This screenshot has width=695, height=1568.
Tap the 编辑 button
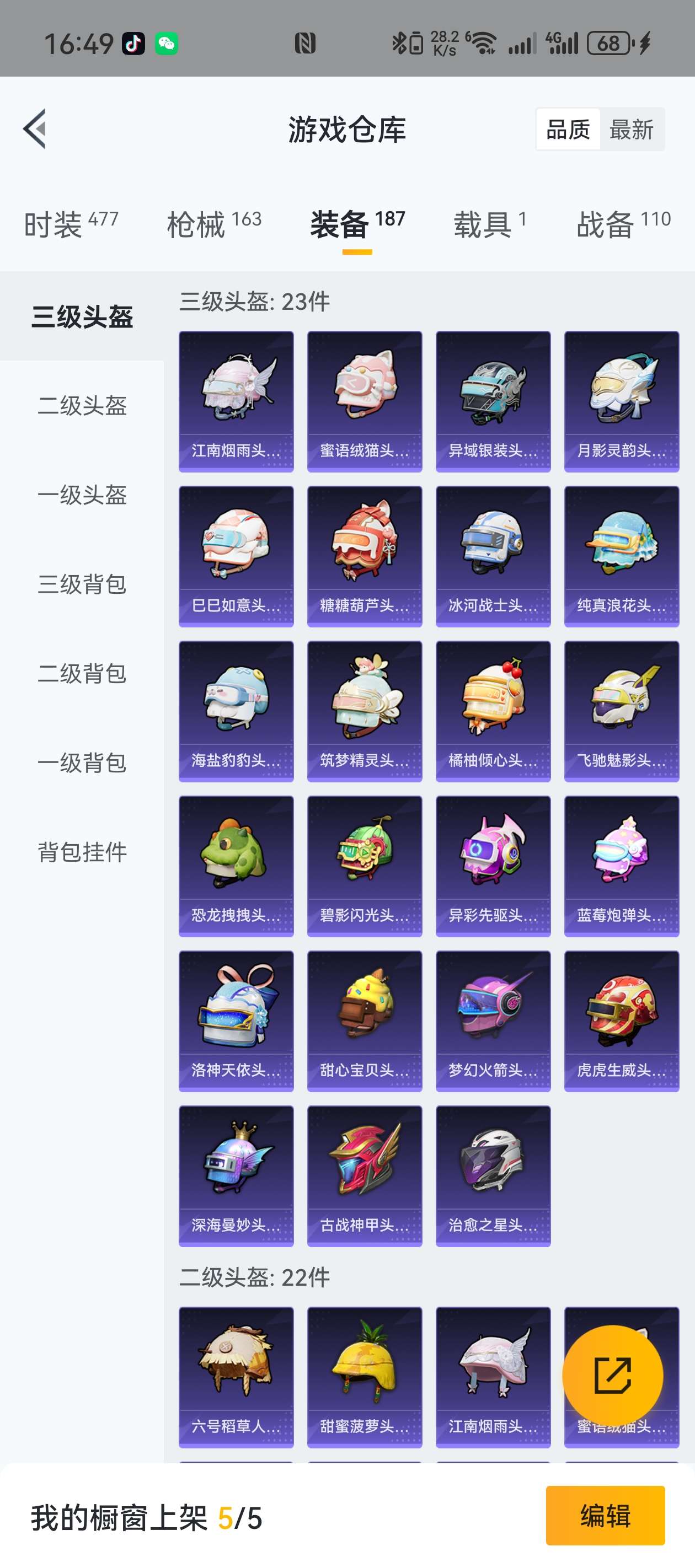[x=605, y=1515]
